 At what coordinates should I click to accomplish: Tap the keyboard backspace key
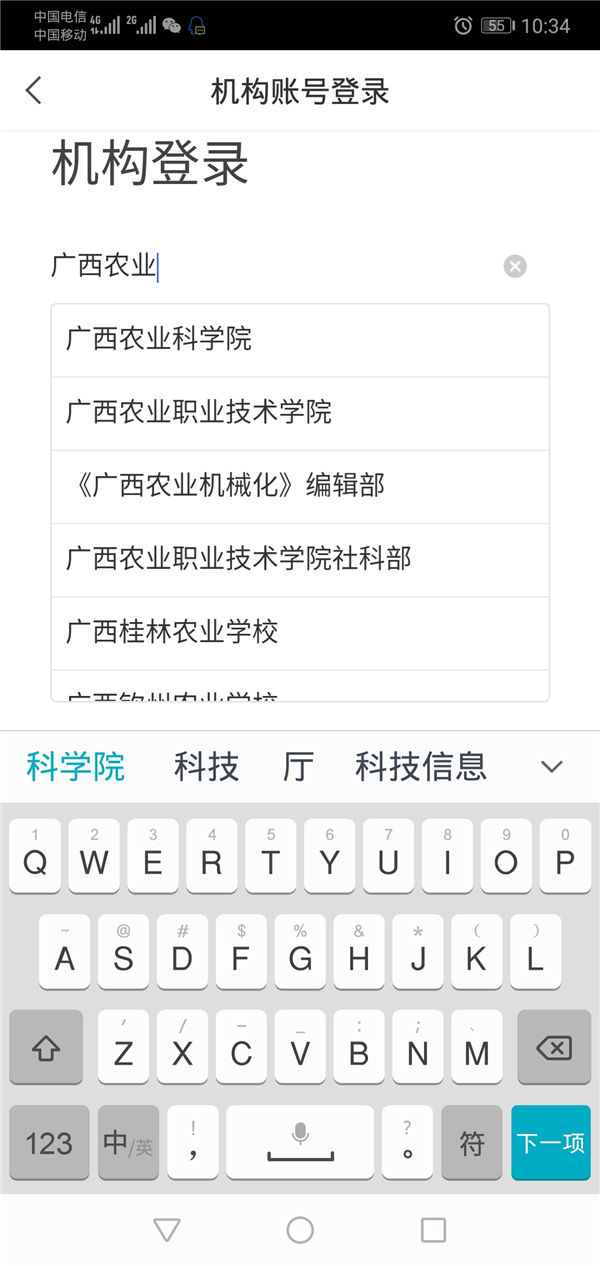[553, 1048]
